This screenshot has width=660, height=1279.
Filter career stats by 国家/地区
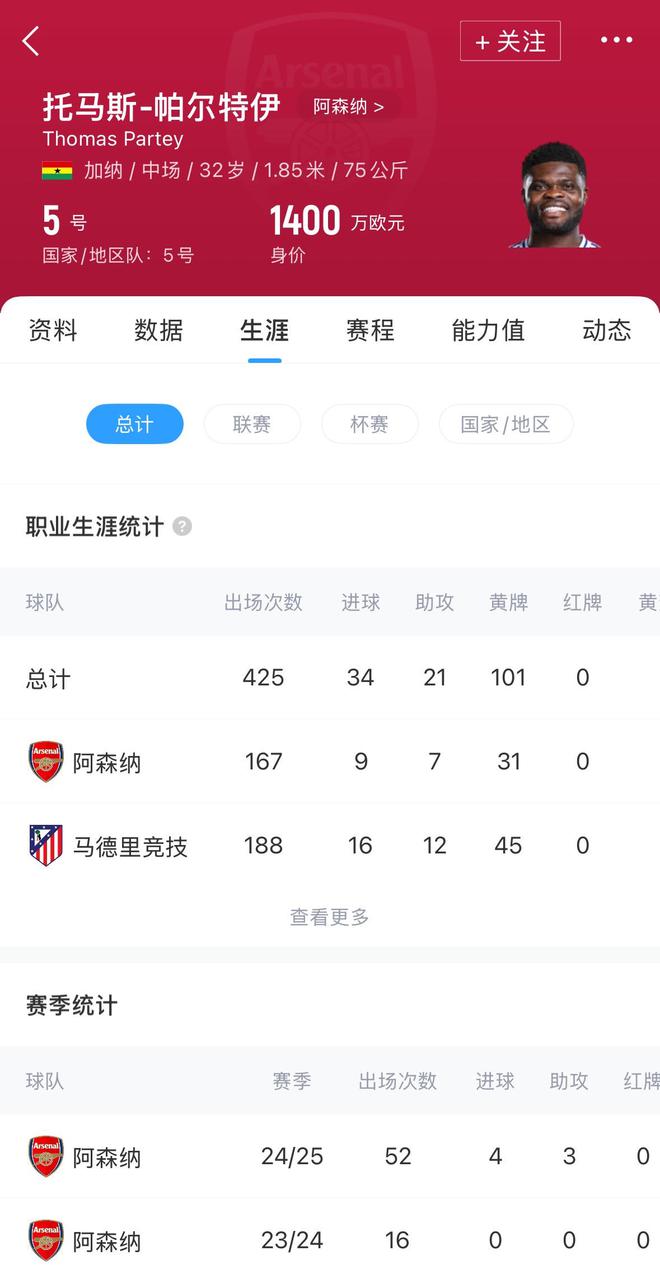[506, 424]
